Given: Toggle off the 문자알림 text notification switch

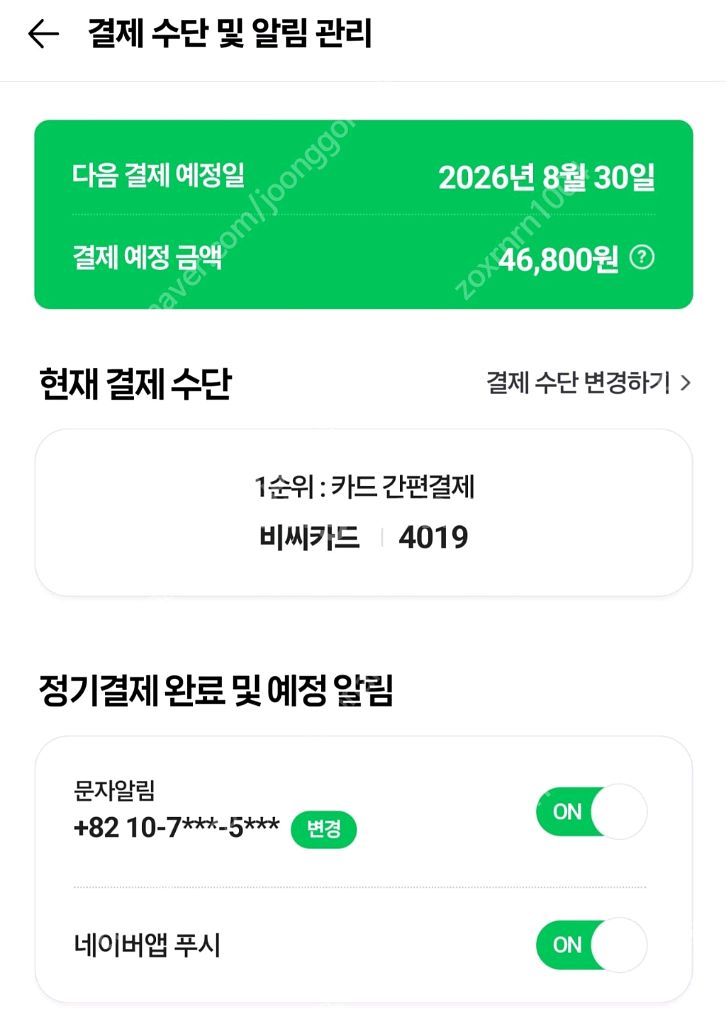Looking at the screenshot, I should tap(590, 812).
